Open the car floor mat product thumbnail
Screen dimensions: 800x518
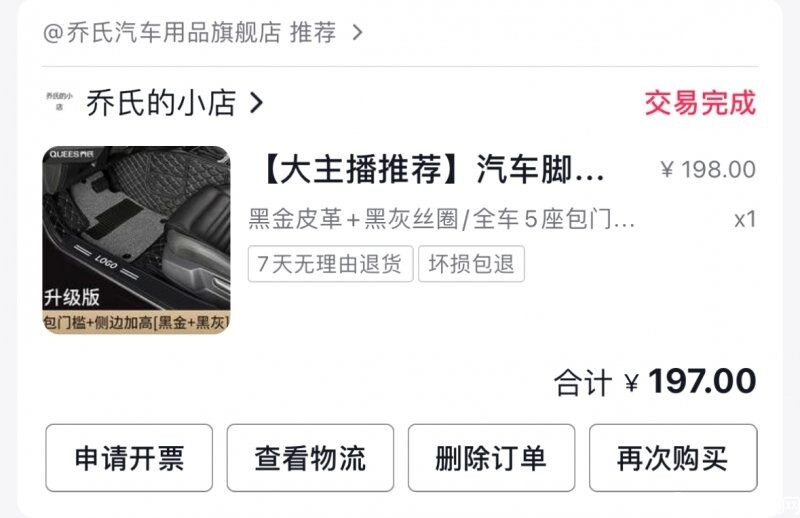coord(136,240)
